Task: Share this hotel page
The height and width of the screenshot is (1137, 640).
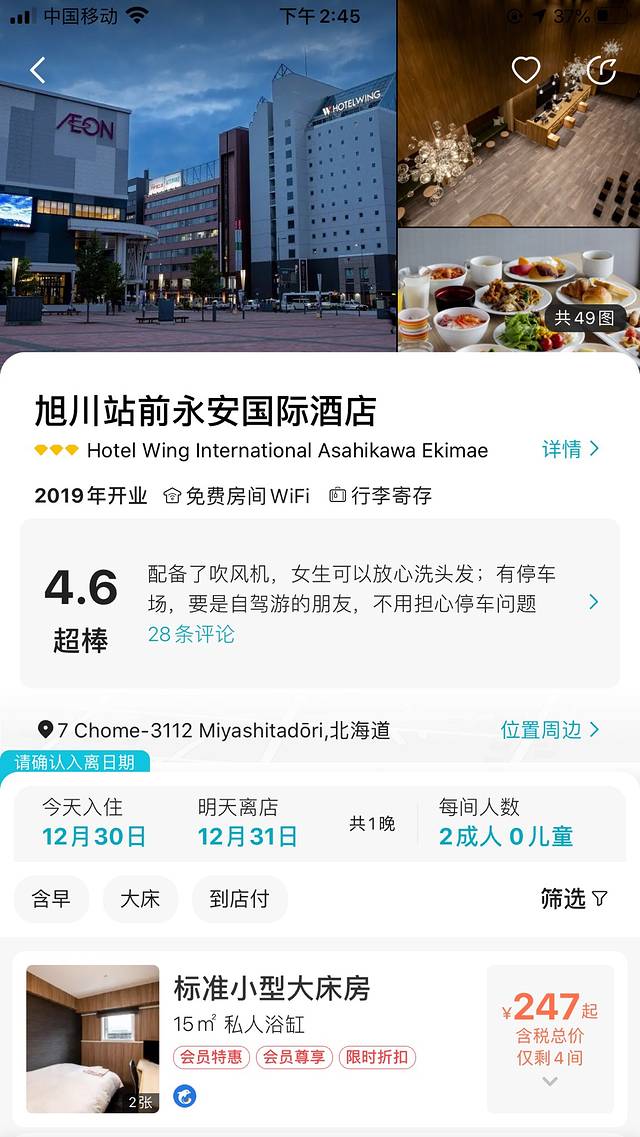Action: (x=601, y=69)
